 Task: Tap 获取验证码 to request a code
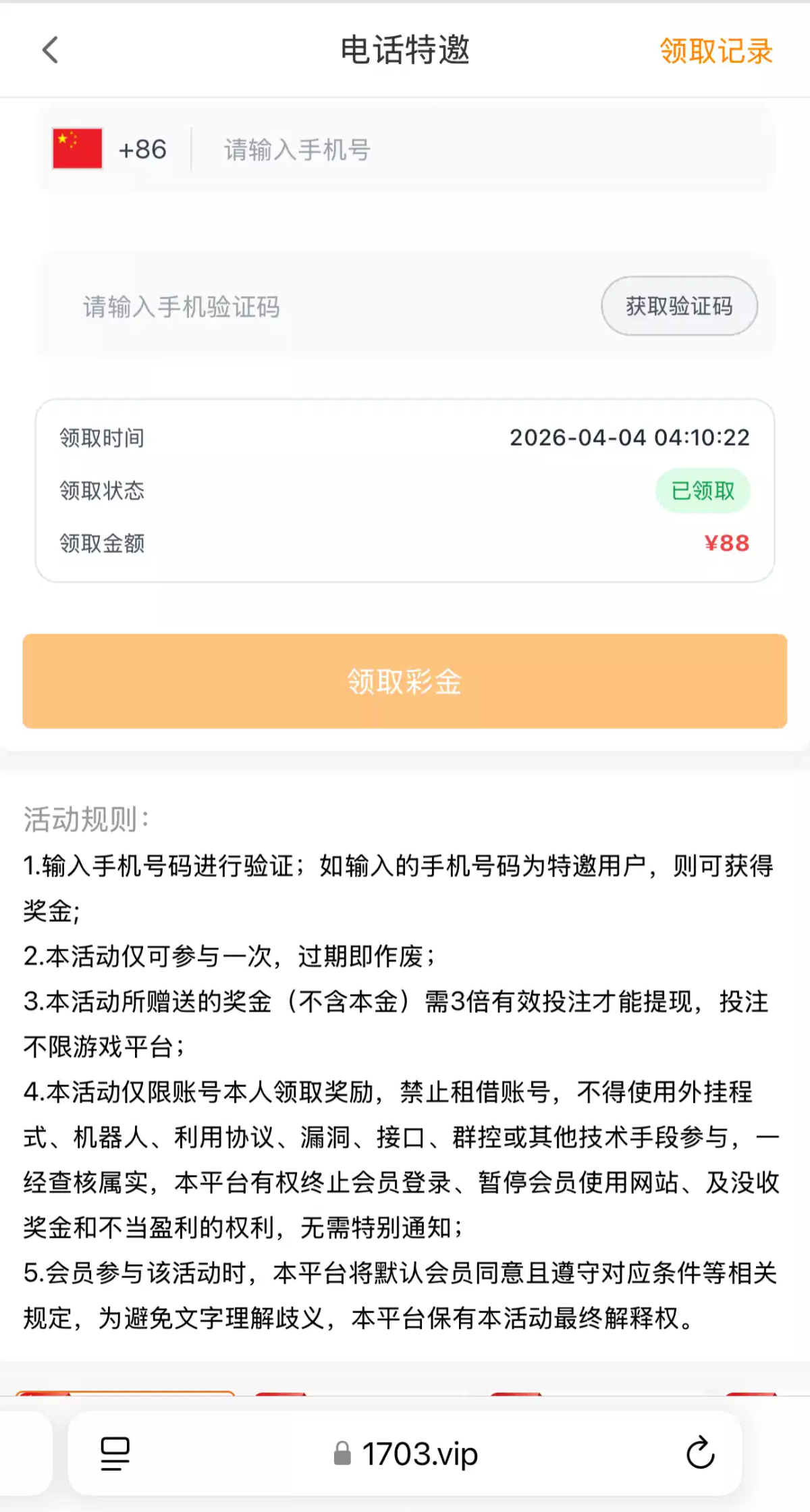[679, 306]
